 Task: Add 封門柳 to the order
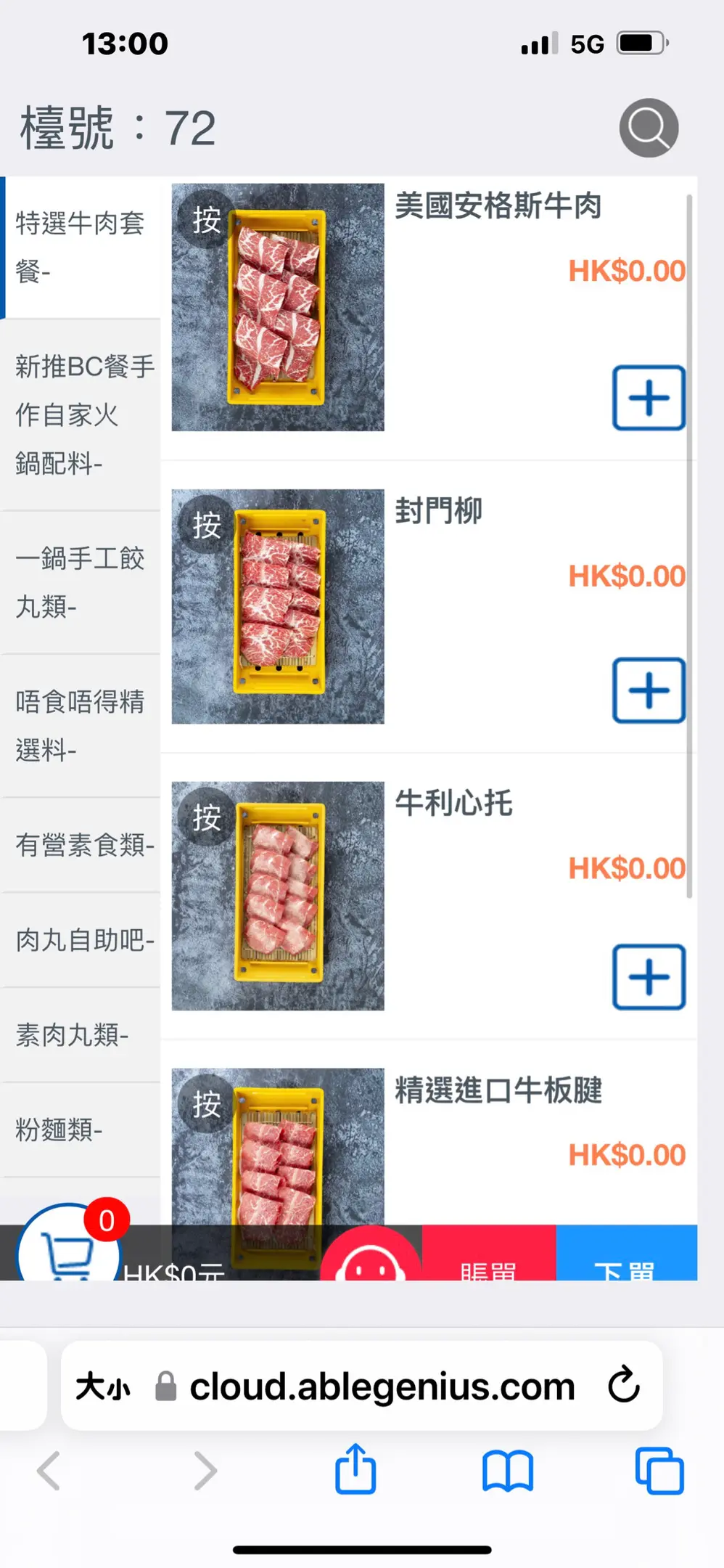[649, 690]
